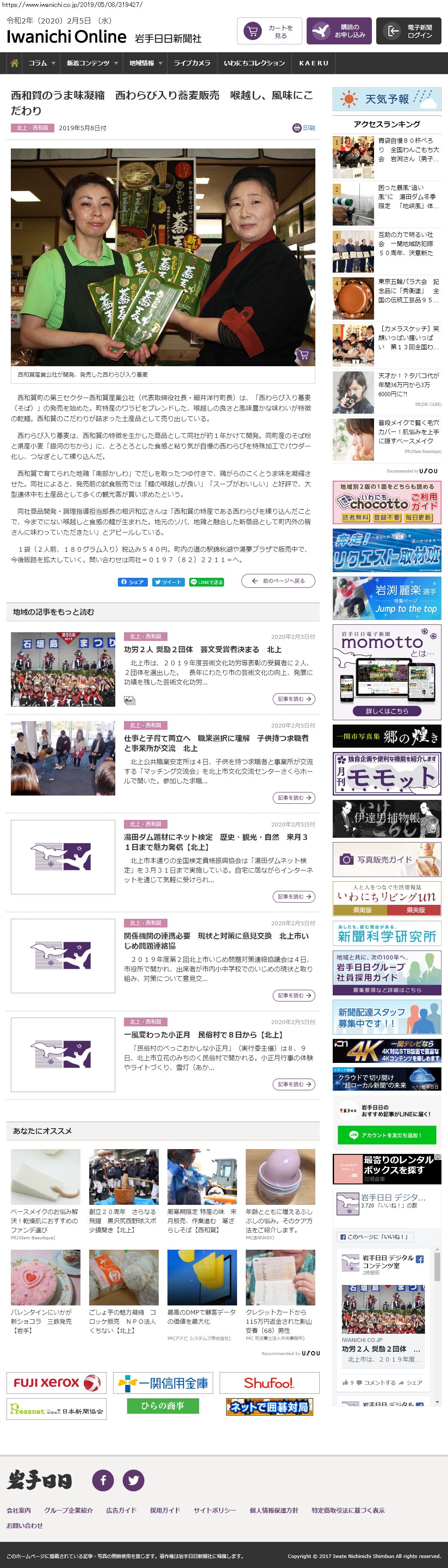Open ライブカメラ from the navigation bar

(192, 63)
